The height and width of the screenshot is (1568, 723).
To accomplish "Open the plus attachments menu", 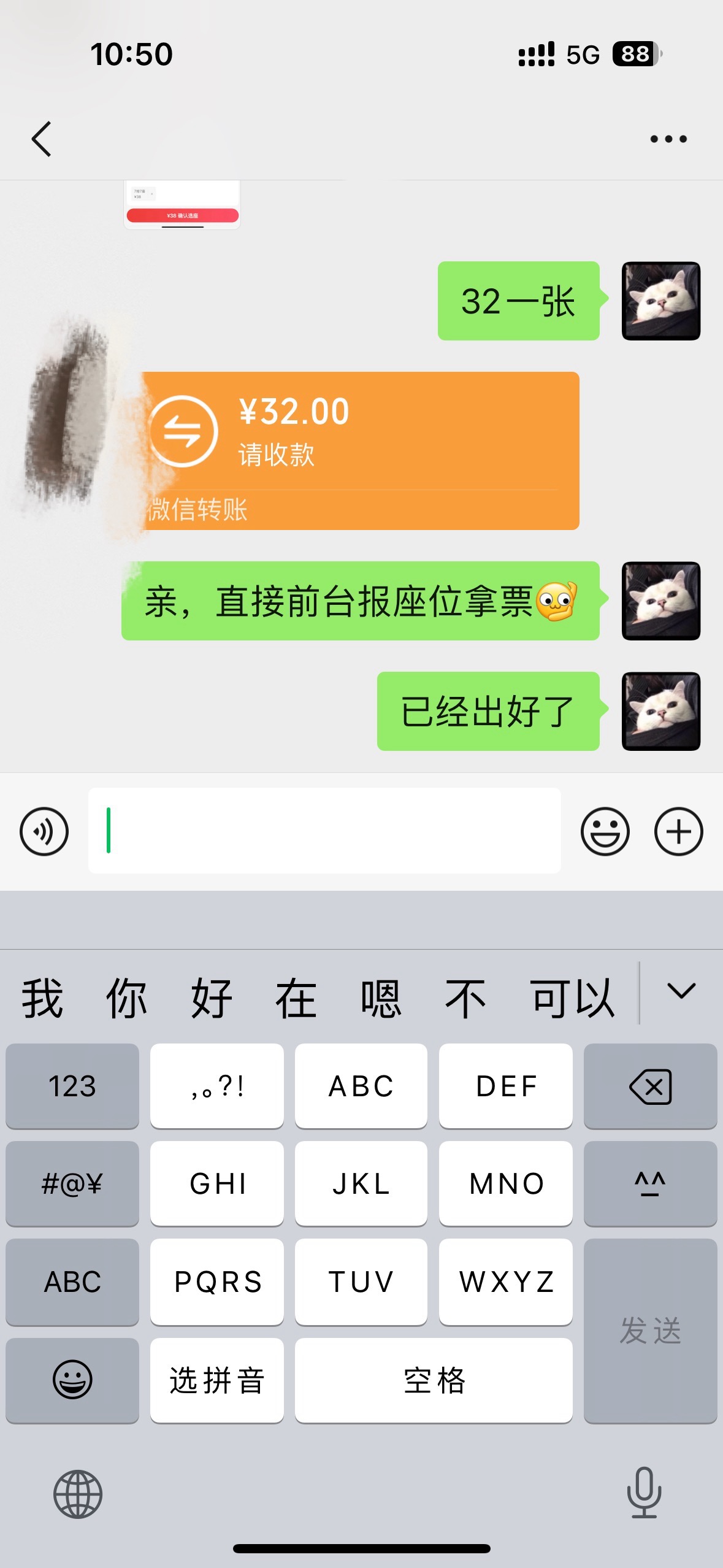I will click(x=678, y=831).
